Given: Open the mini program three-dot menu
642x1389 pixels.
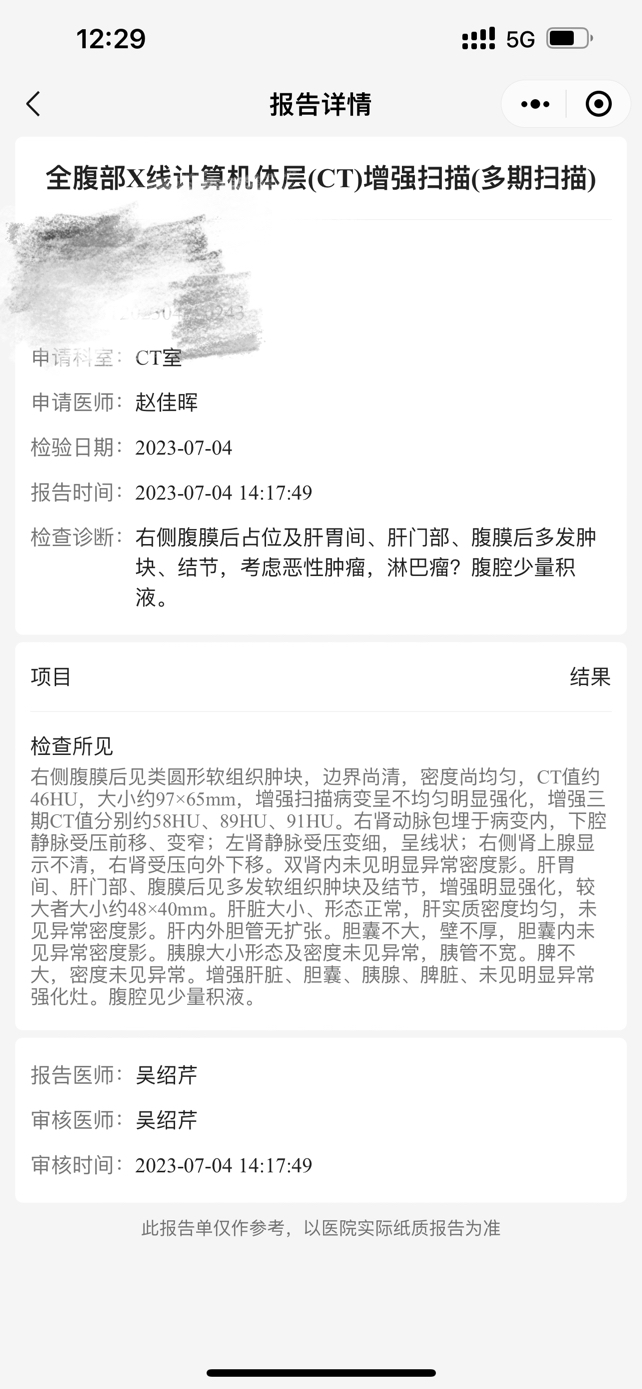Looking at the screenshot, I should pyautogui.click(x=535, y=104).
